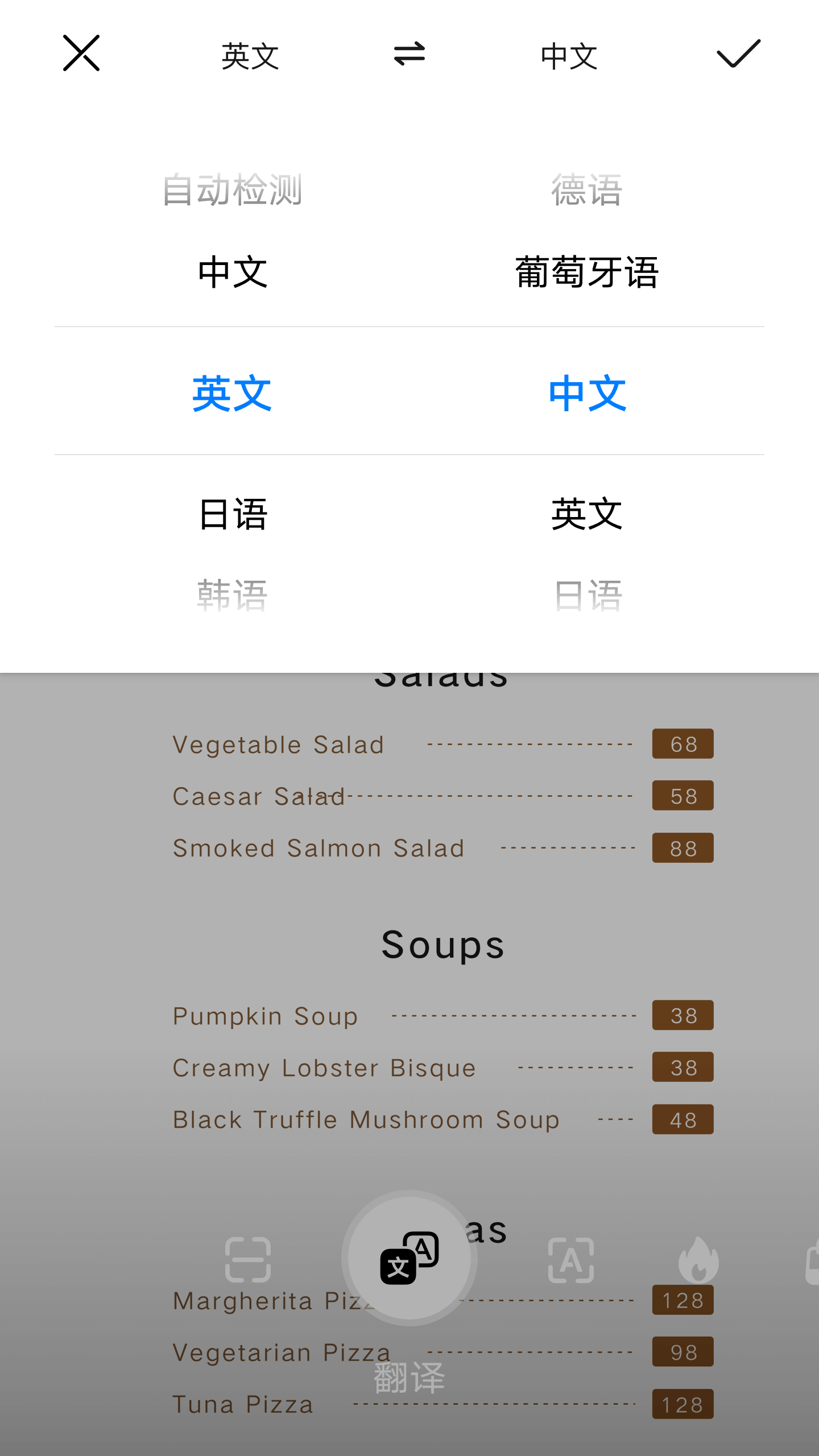
Task: Switch to the scan mode icon
Action: [x=248, y=1259]
